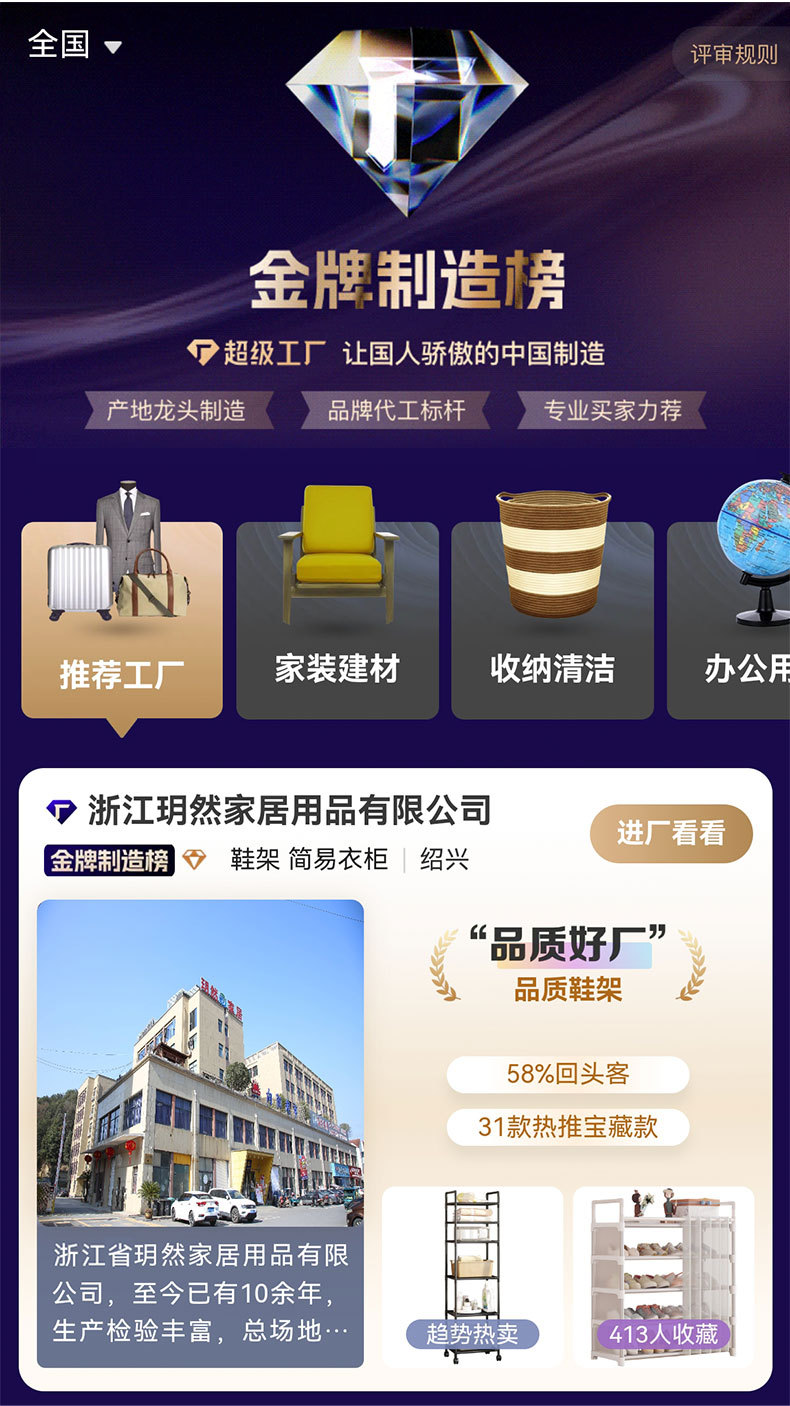Open 浙江玥然家居用品有限公司 factory page
Viewport: 790px width, 1406px height.
tap(289, 810)
